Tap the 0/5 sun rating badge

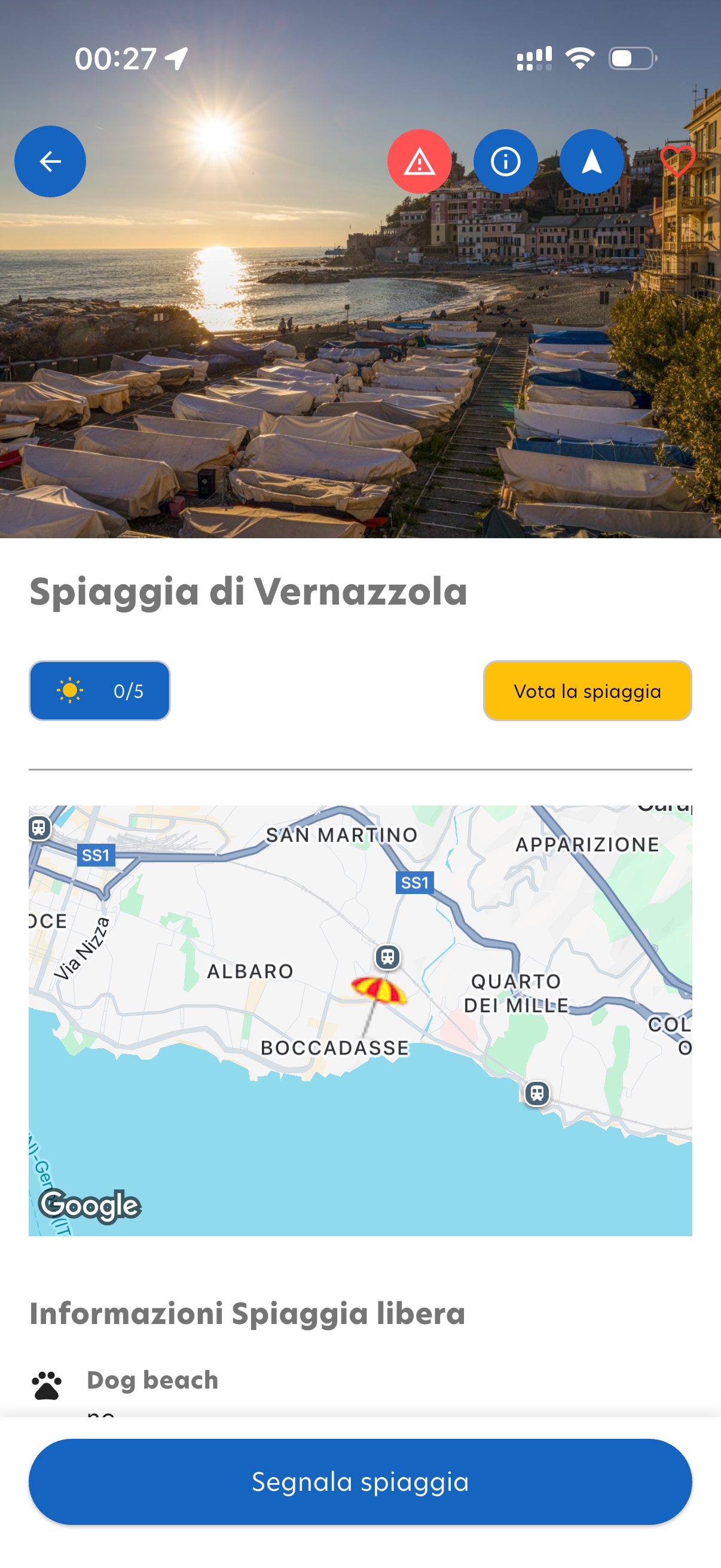click(x=100, y=690)
